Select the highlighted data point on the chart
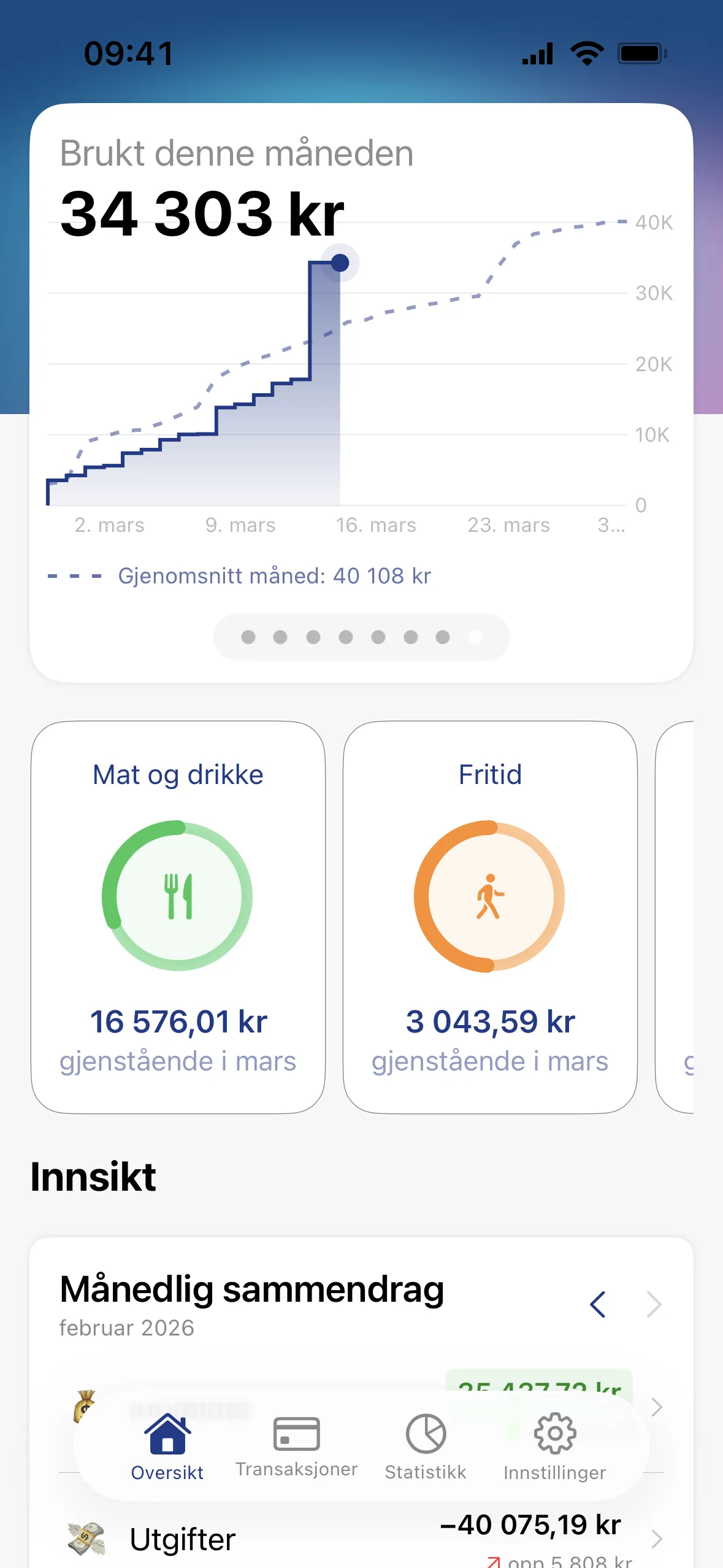The height and width of the screenshot is (1568, 723). pyautogui.click(x=341, y=263)
